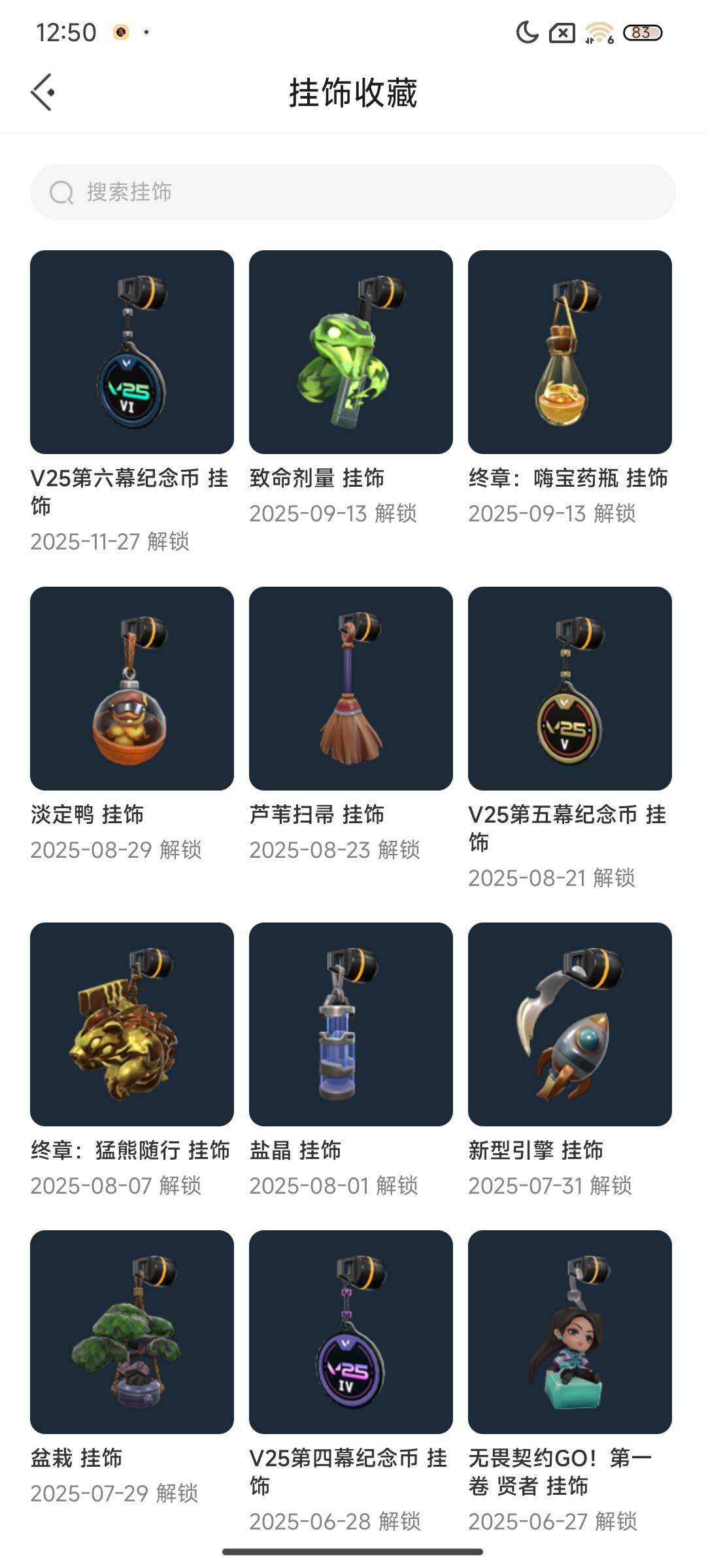This screenshot has height=1568, width=706.
Task: Open 新型引擎 挂饰 card
Action: [x=570, y=1024]
